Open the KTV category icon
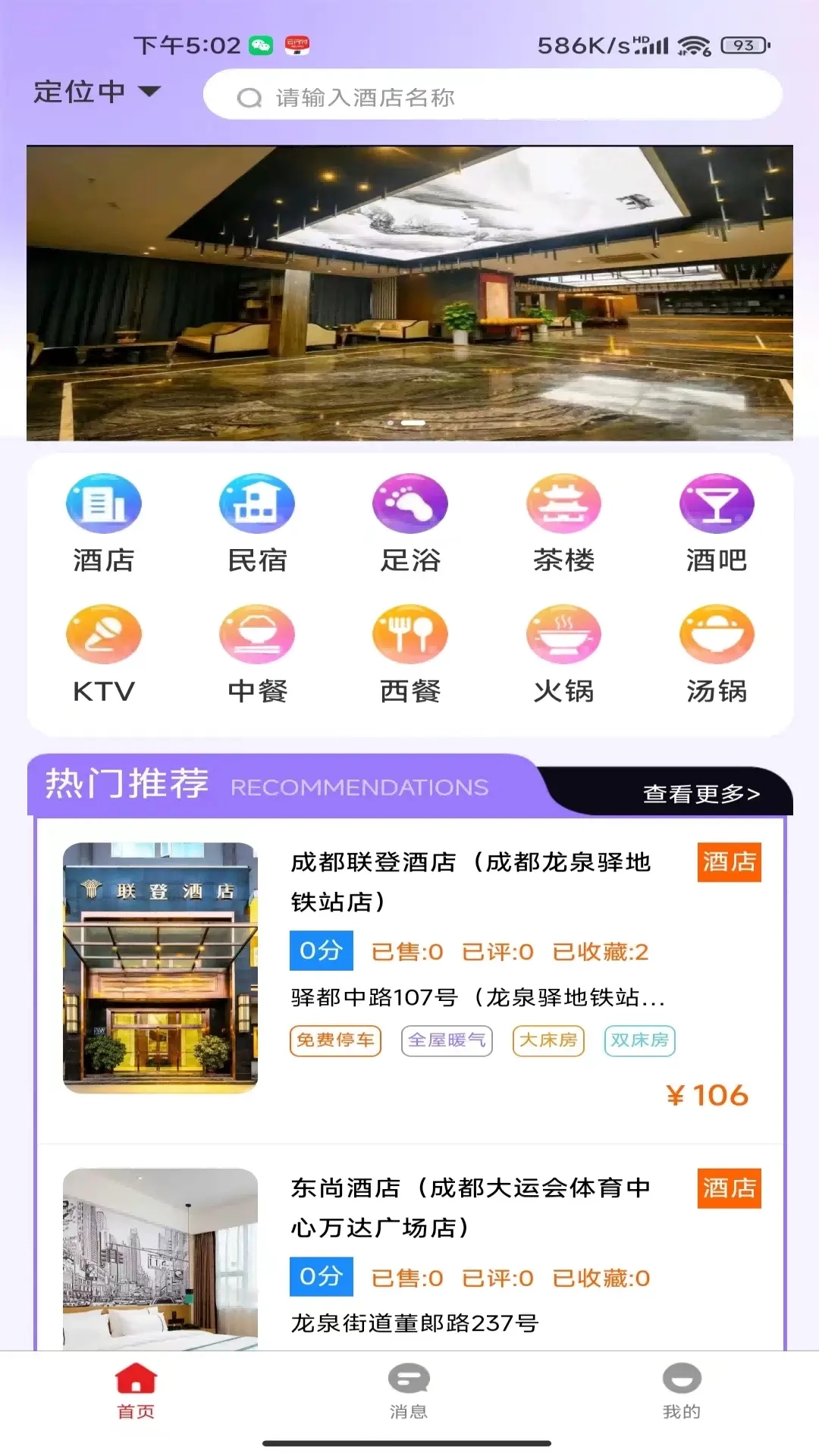This screenshot has height=1456, width=819. [104, 634]
